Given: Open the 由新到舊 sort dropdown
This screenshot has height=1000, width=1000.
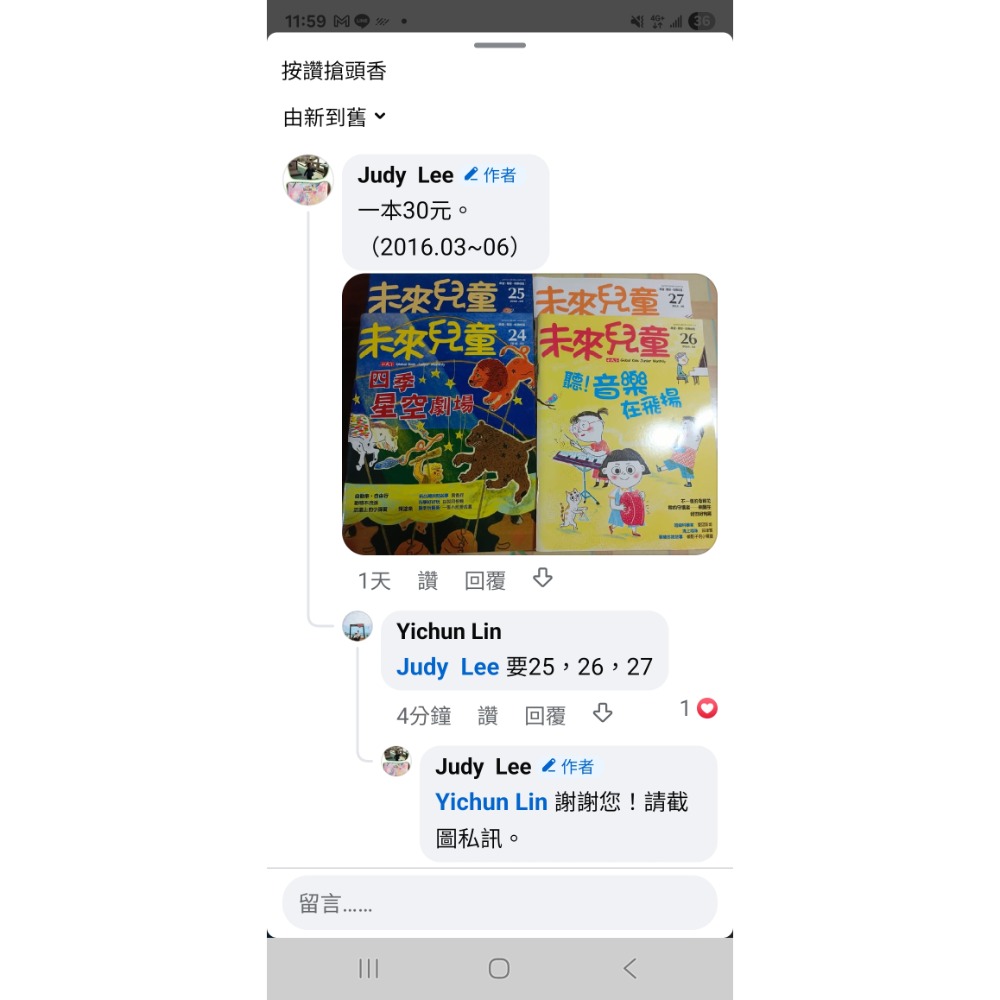Looking at the screenshot, I should click(x=334, y=118).
